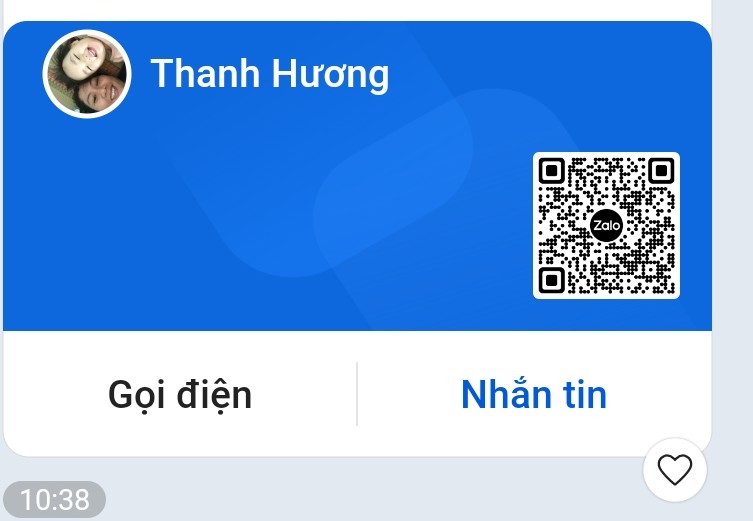Tap the Gọi điện button
753x521 pixels.
180,395
